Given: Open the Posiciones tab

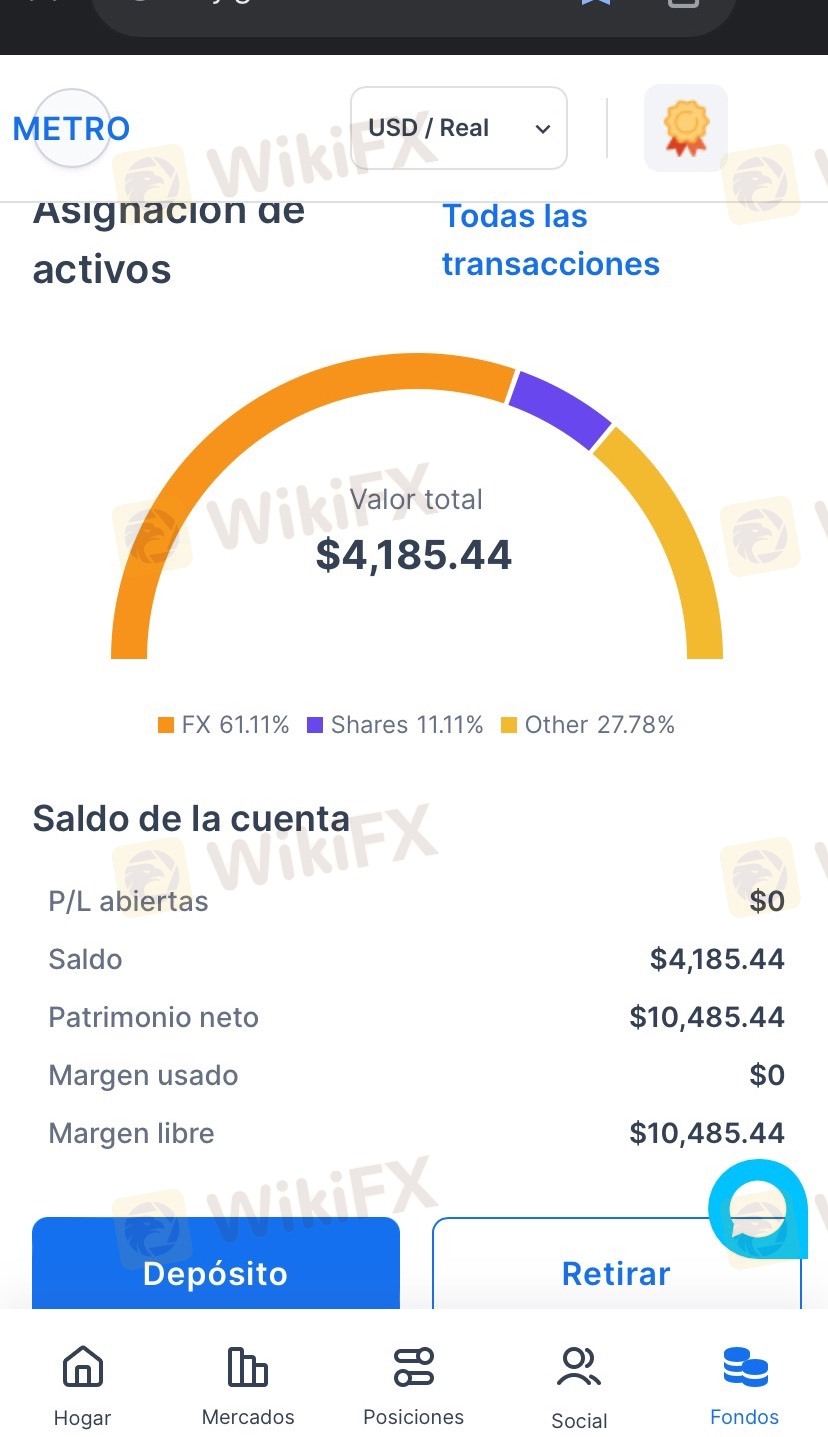Looking at the screenshot, I should tap(414, 1387).
